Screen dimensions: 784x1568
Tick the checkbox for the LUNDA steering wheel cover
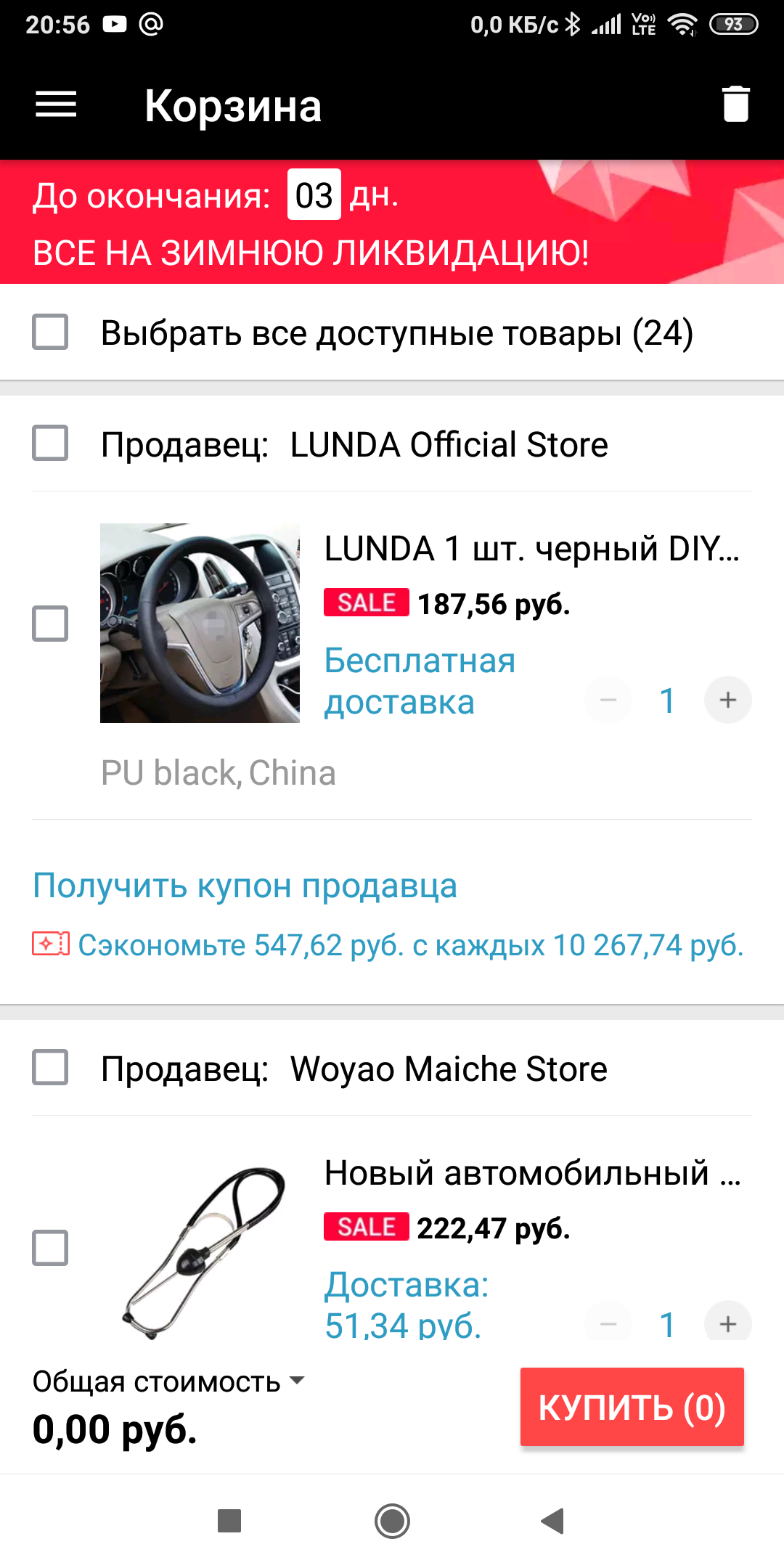click(50, 624)
